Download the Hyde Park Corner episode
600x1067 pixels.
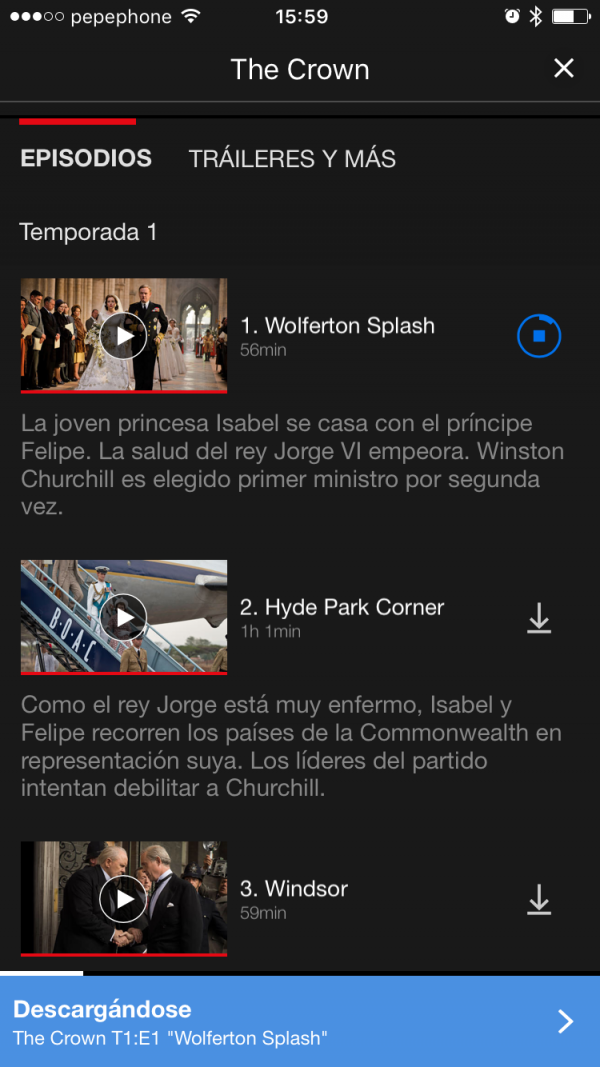539,619
